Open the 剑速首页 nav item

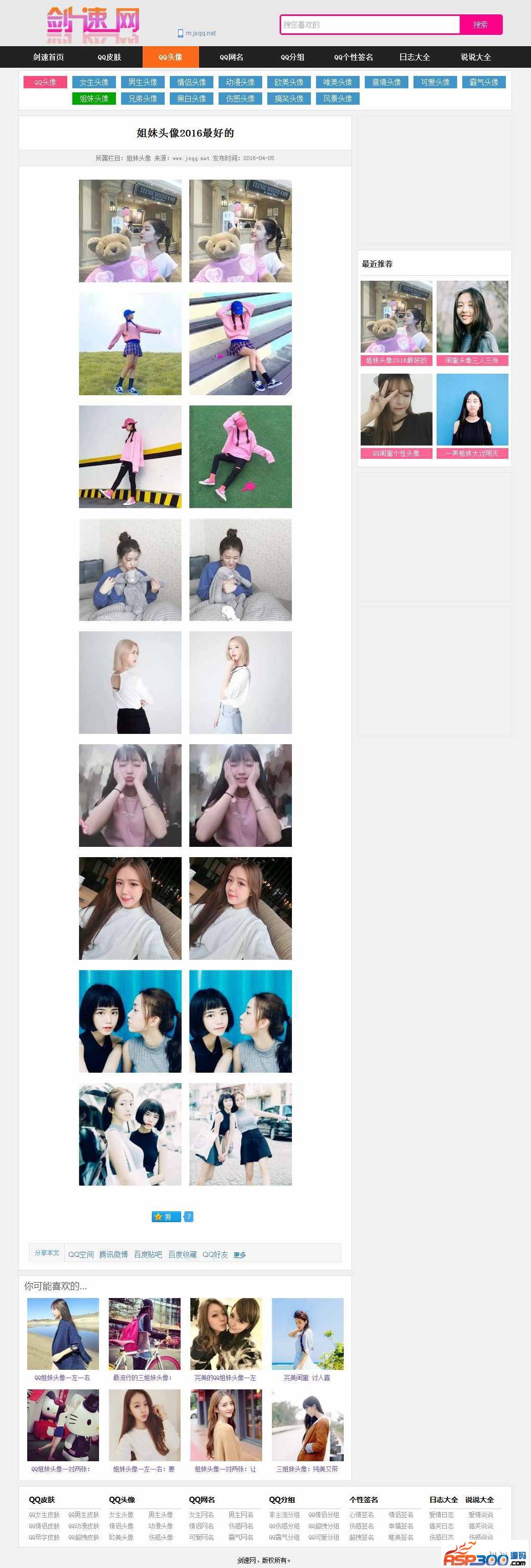tap(49, 57)
